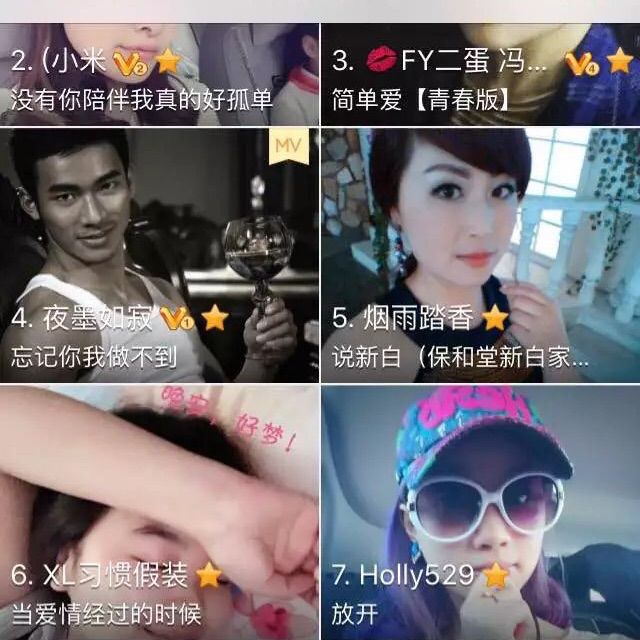Viewport: 640px width, 640px height.
Task: Open XL习惯假装's 当爱情经过的时候
Action: [159, 510]
